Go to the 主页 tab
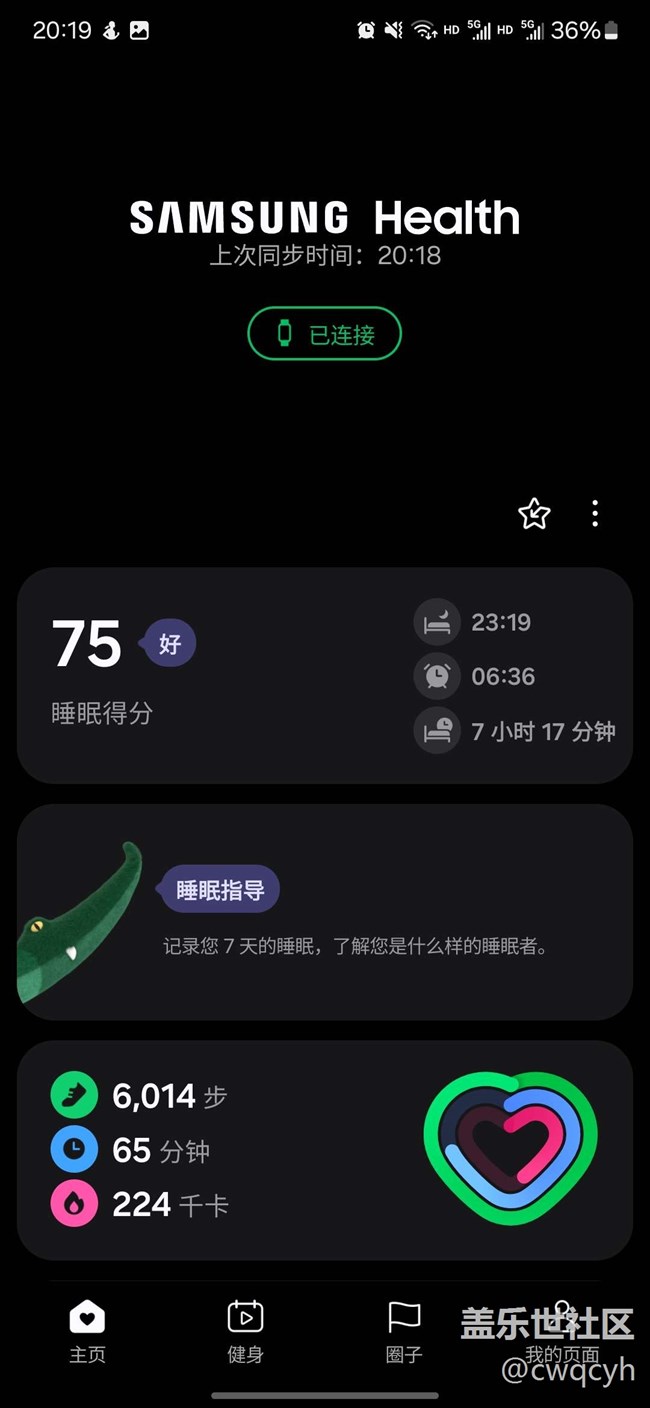 tap(87, 1332)
